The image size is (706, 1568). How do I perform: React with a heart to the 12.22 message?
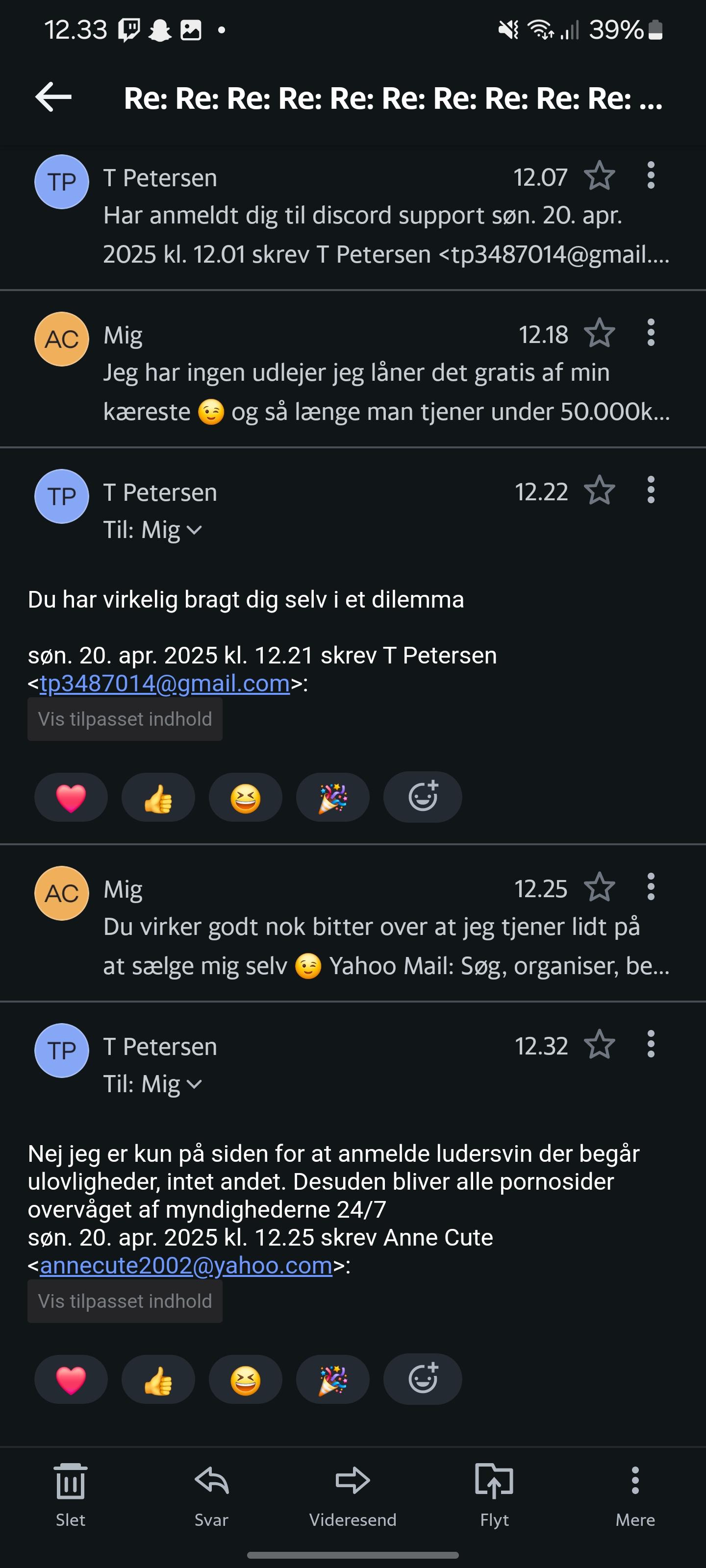point(71,797)
